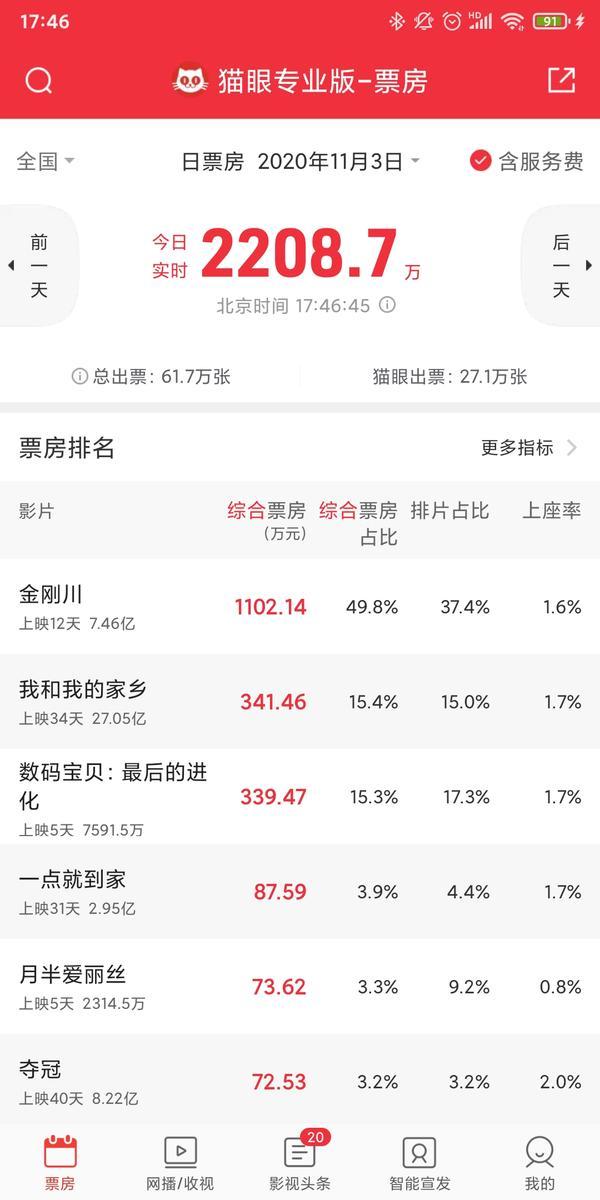Switch to the 影视头条 tab
This screenshot has height=1200, width=600.
(300, 1164)
